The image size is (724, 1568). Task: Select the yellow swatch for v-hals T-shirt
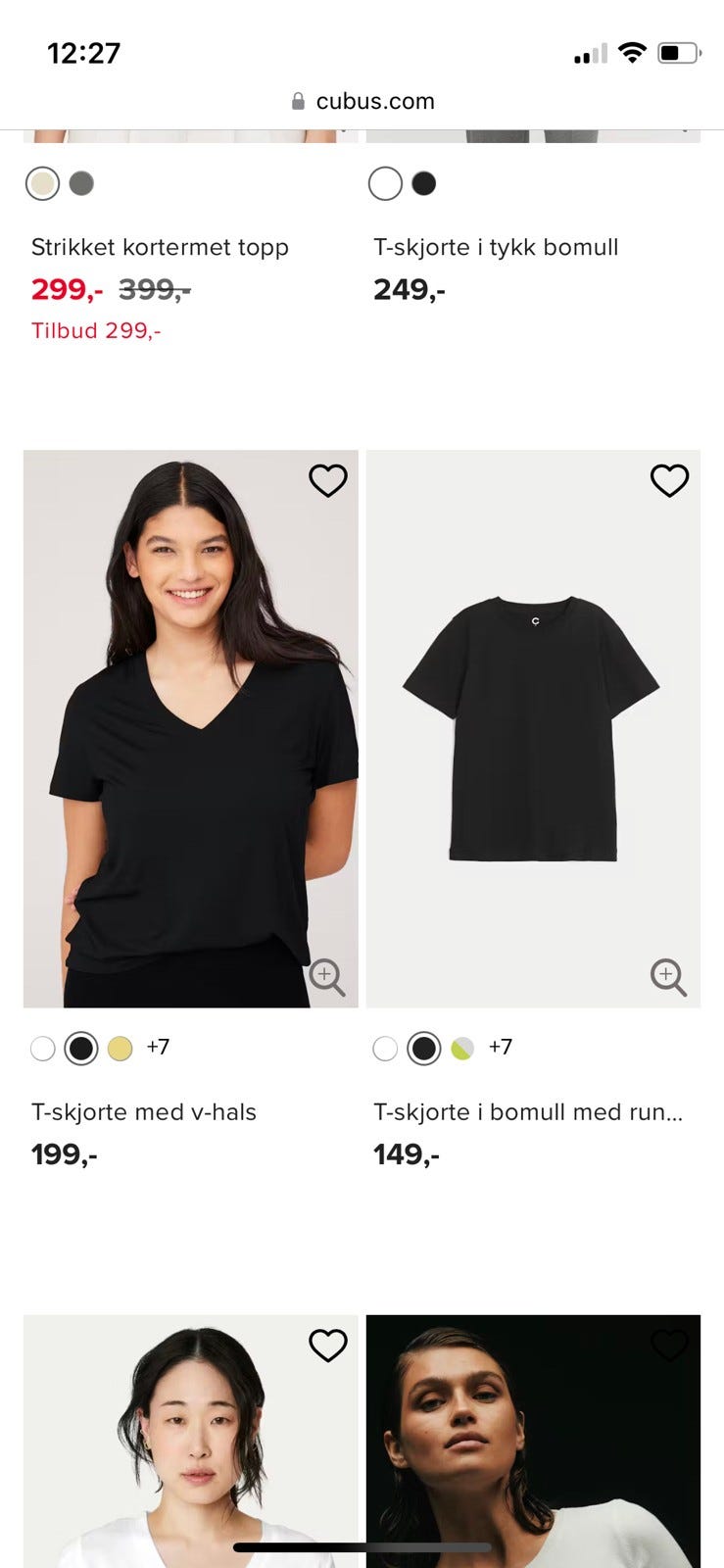click(120, 1048)
